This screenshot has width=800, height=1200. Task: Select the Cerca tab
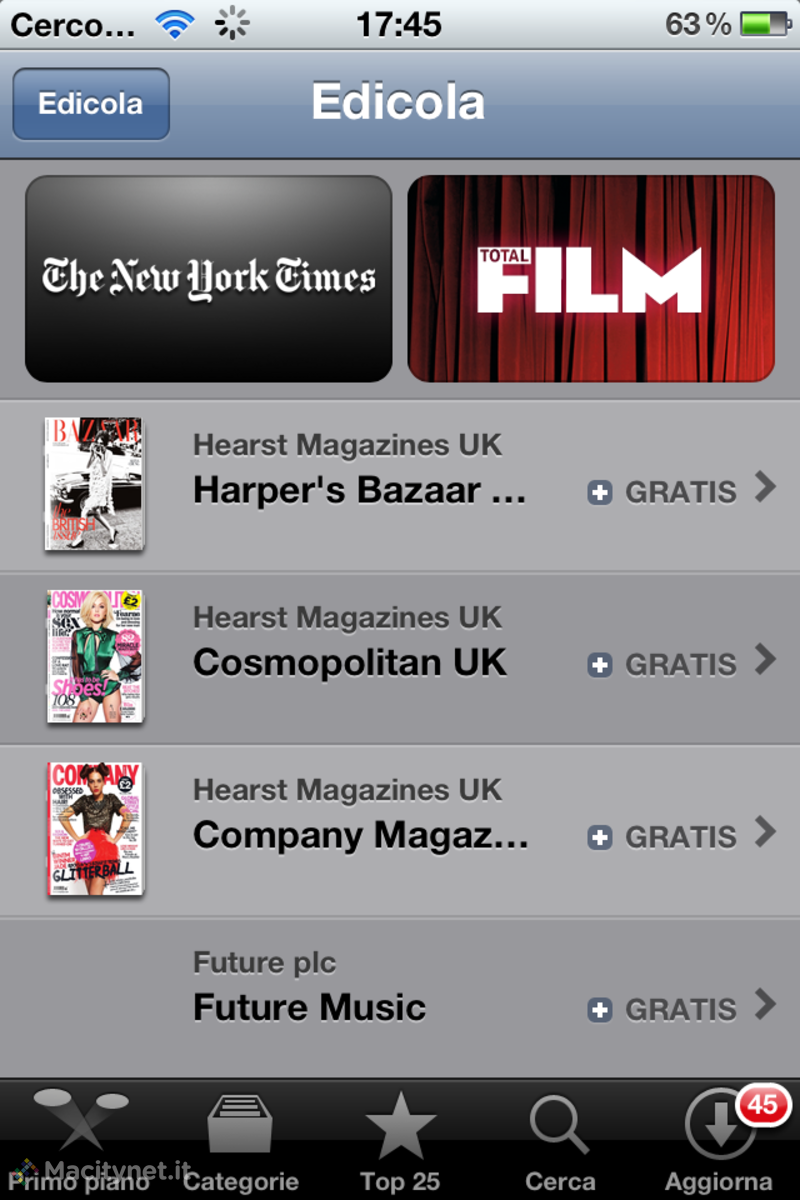pos(560,1140)
